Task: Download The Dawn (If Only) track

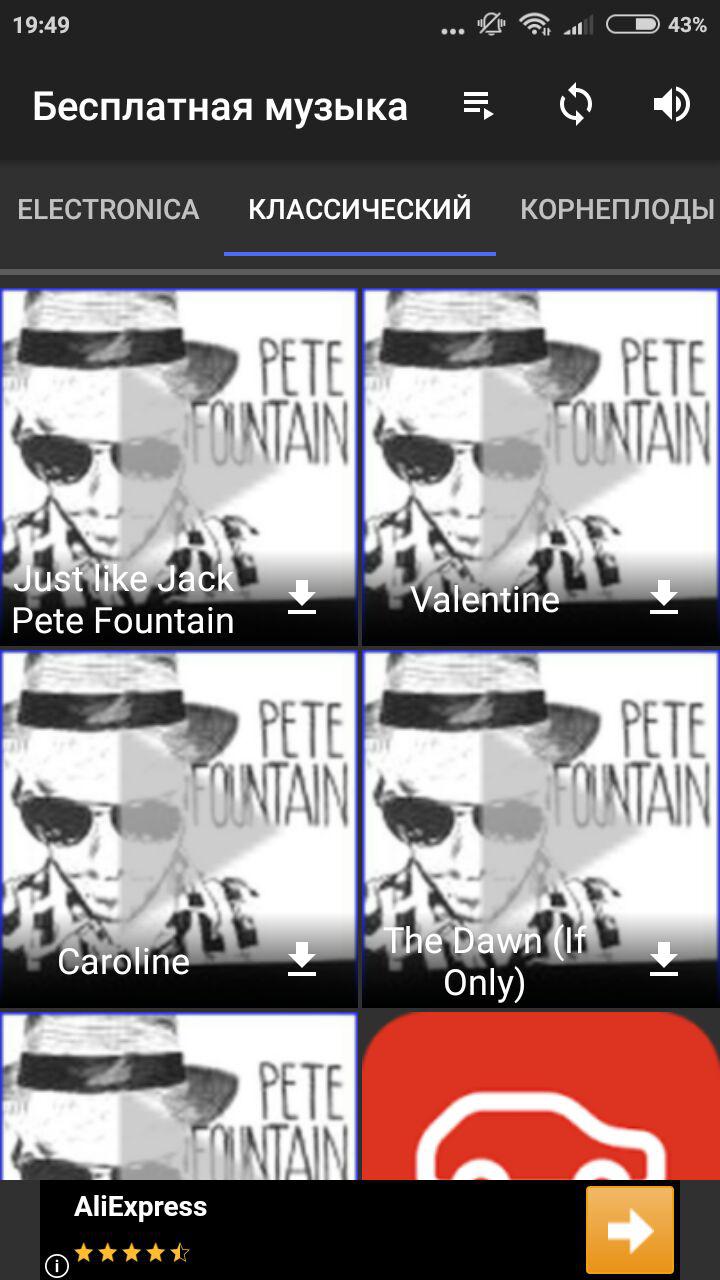Action: tap(664, 960)
